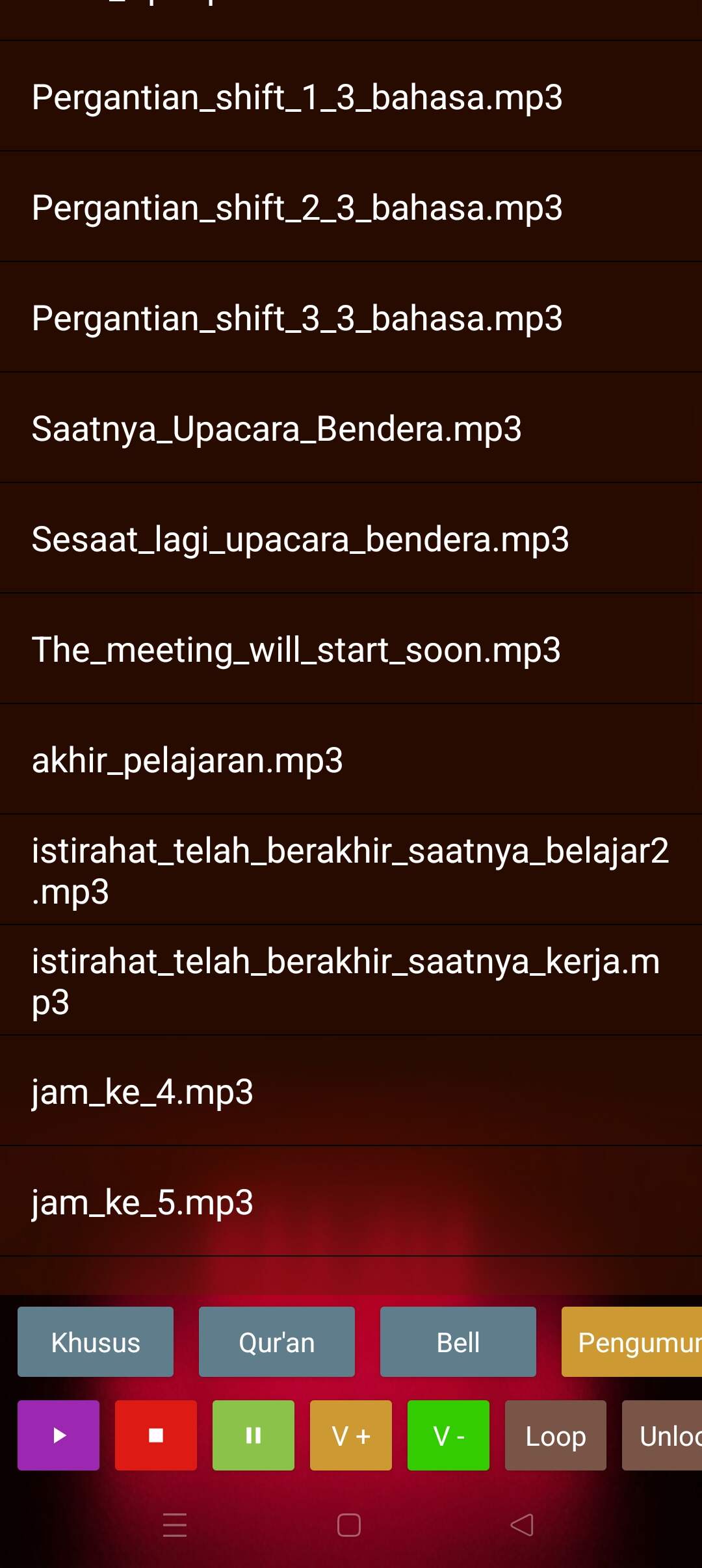Switch to the Khusus category
This screenshot has height=1568, width=702.
click(x=96, y=1342)
